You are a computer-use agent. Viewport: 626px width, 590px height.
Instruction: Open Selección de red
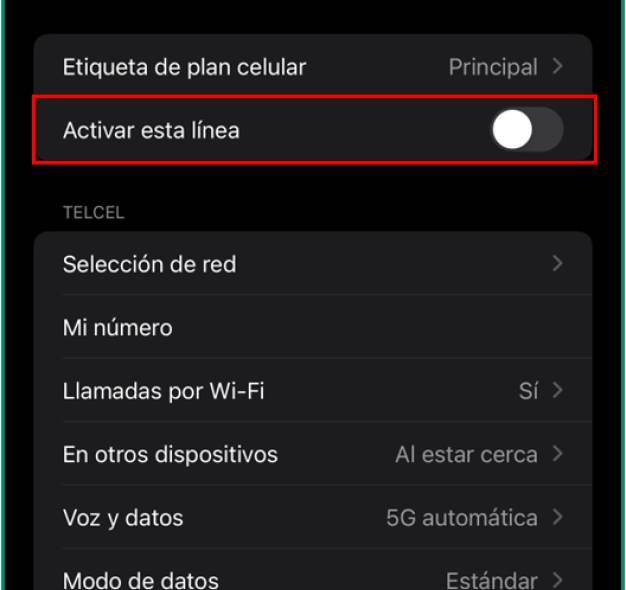313,265
